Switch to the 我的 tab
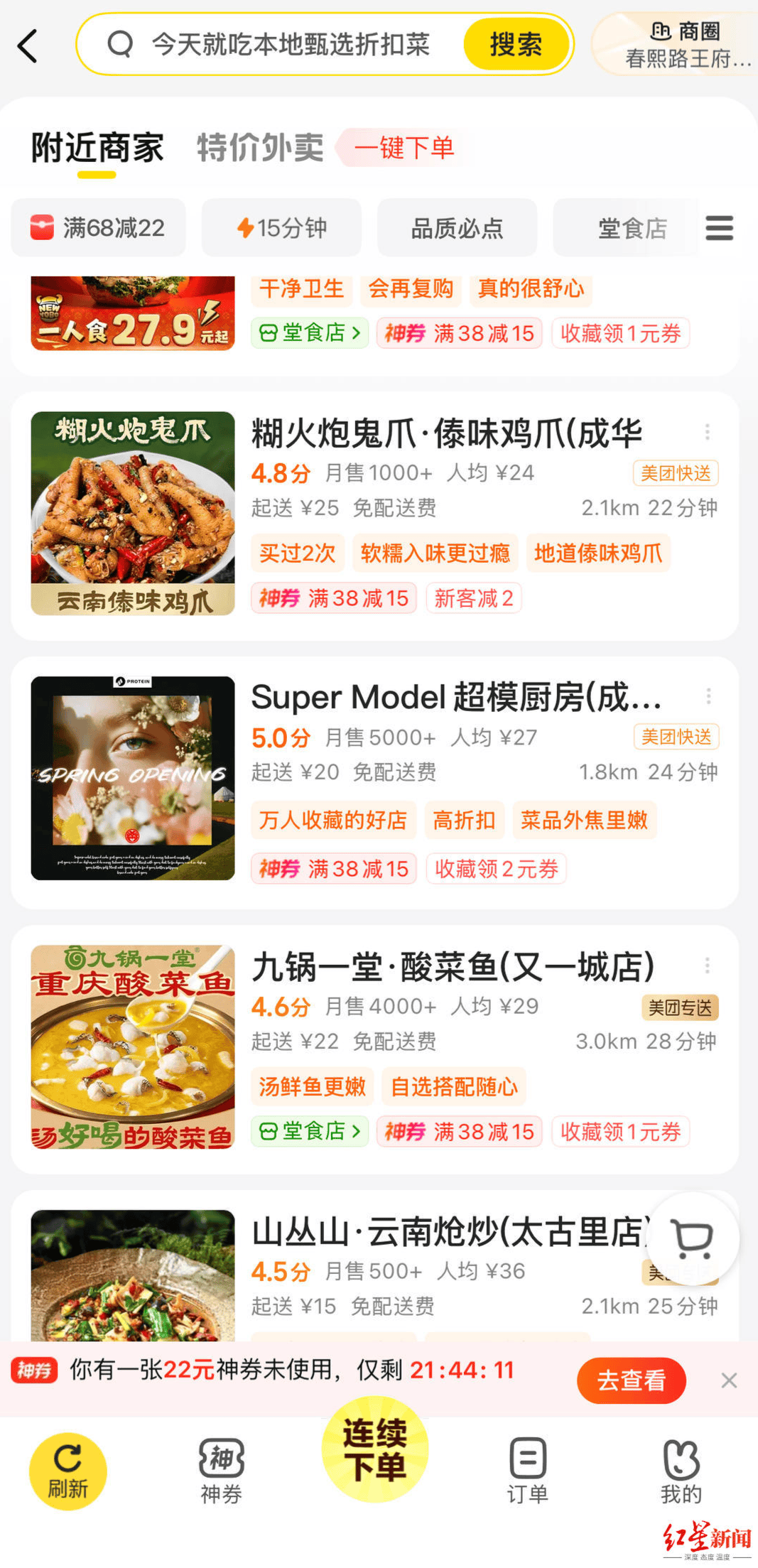This screenshot has width=758, height=1568. pos(681,1471)
